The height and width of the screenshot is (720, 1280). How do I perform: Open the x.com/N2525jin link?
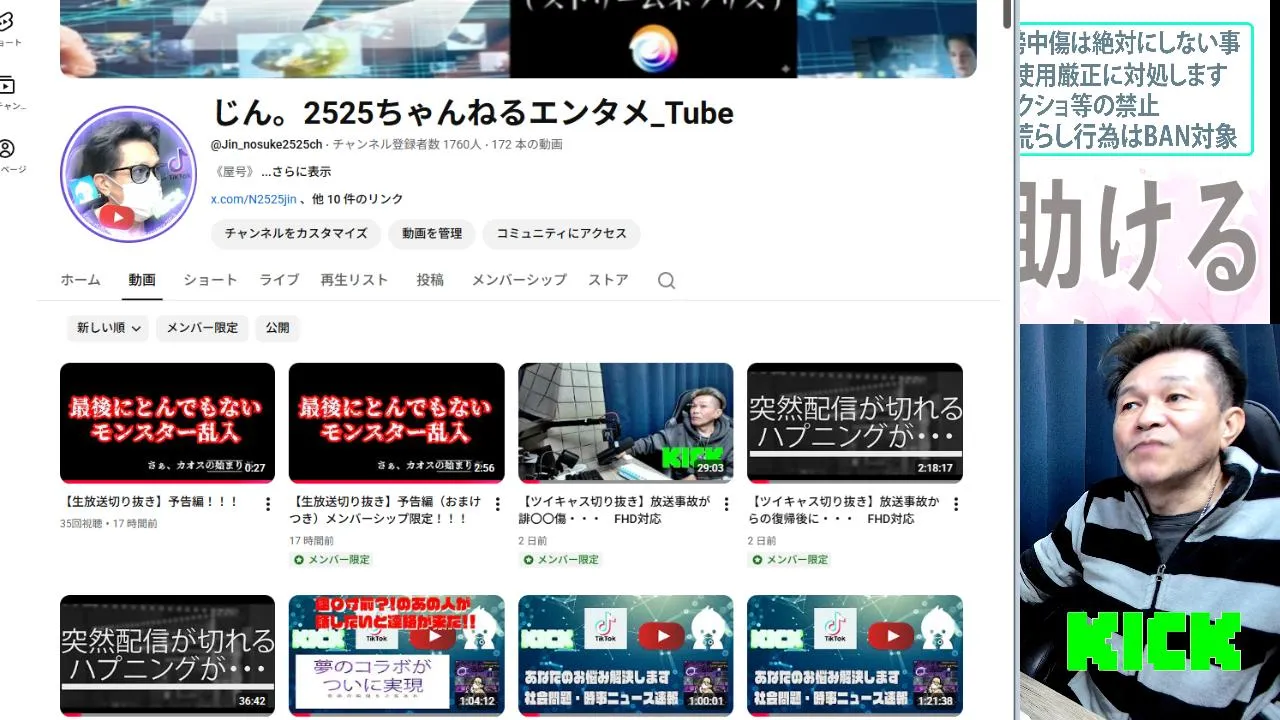click(x=253, y=199)
